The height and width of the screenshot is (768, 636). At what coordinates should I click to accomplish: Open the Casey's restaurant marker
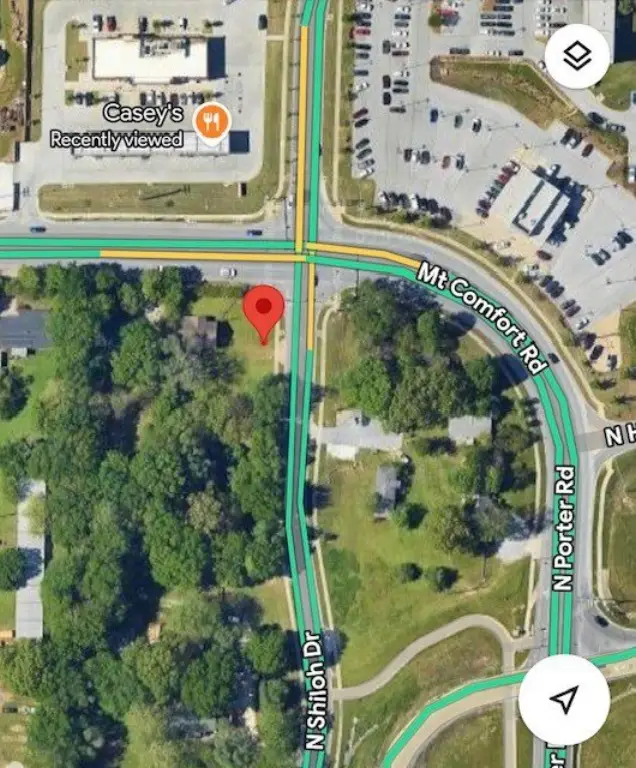[x=212, y=122]
